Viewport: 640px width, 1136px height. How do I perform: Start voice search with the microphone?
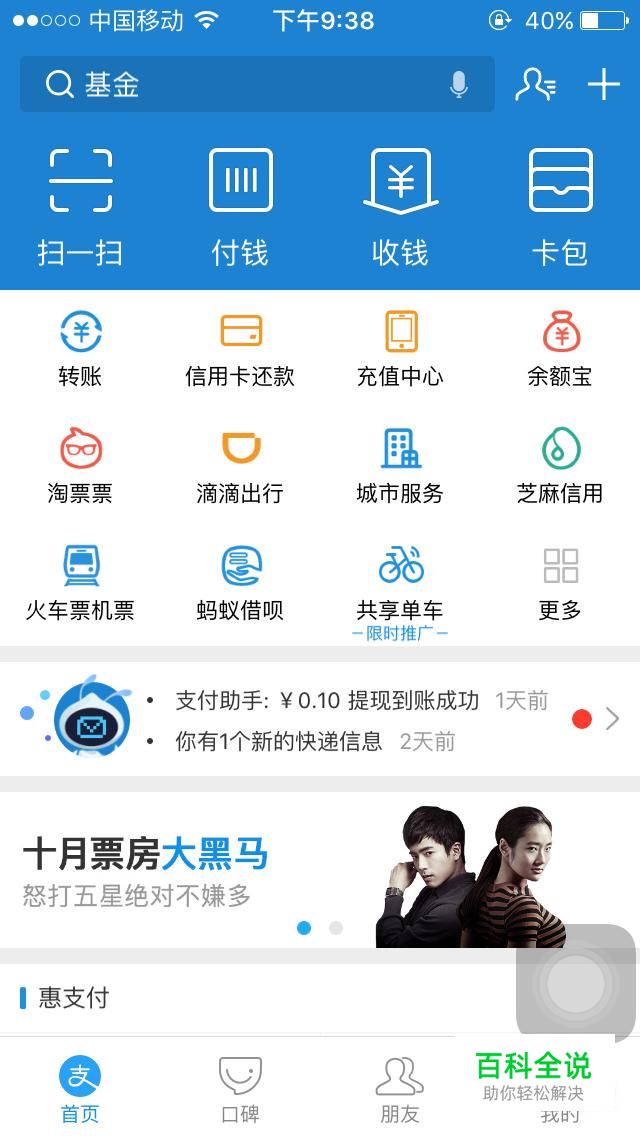pyautogui.click(x=459, y=85)
